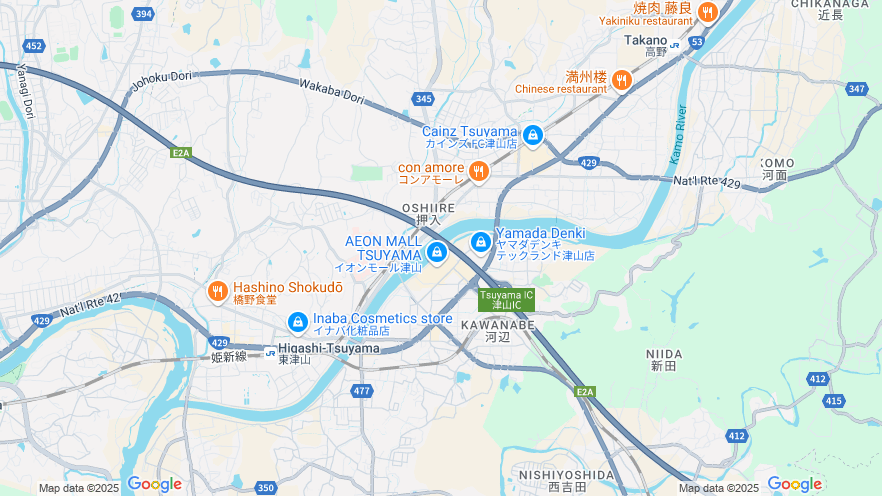Select Hashino Shokudō restaurant pin
882x496 pixels.
(x=217, y=291)
